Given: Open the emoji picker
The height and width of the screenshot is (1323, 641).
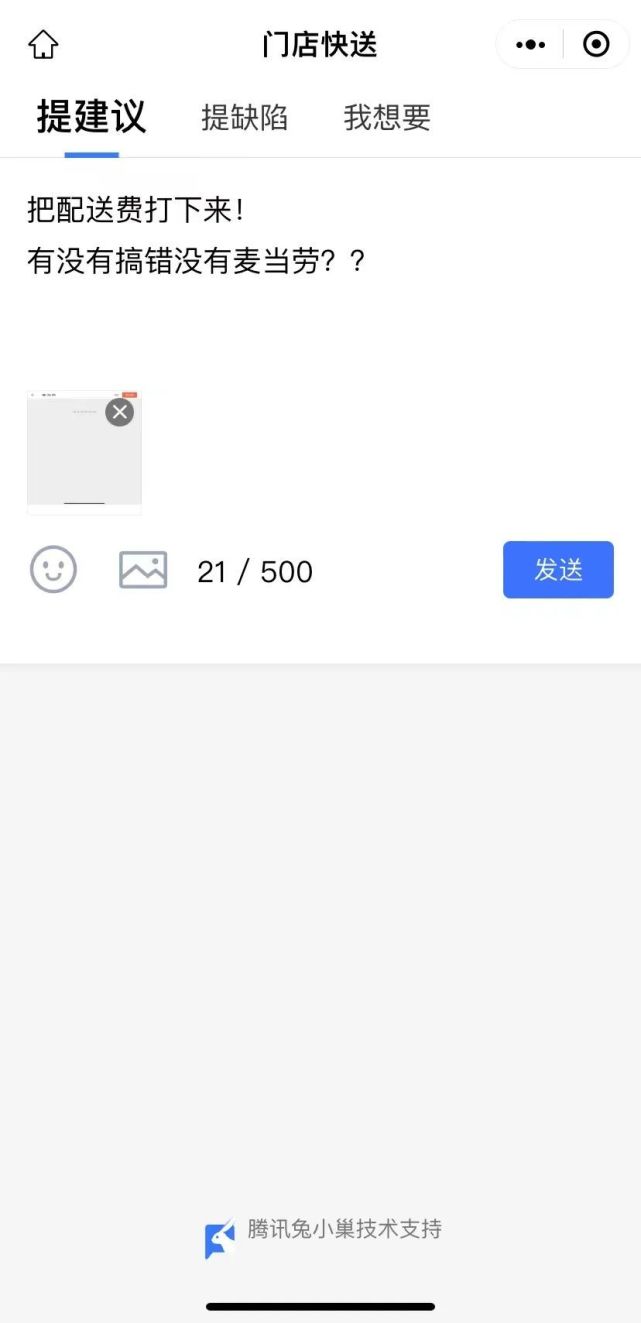Looking at the screenshot, I should pyautogui.click(x=53, y=570).
